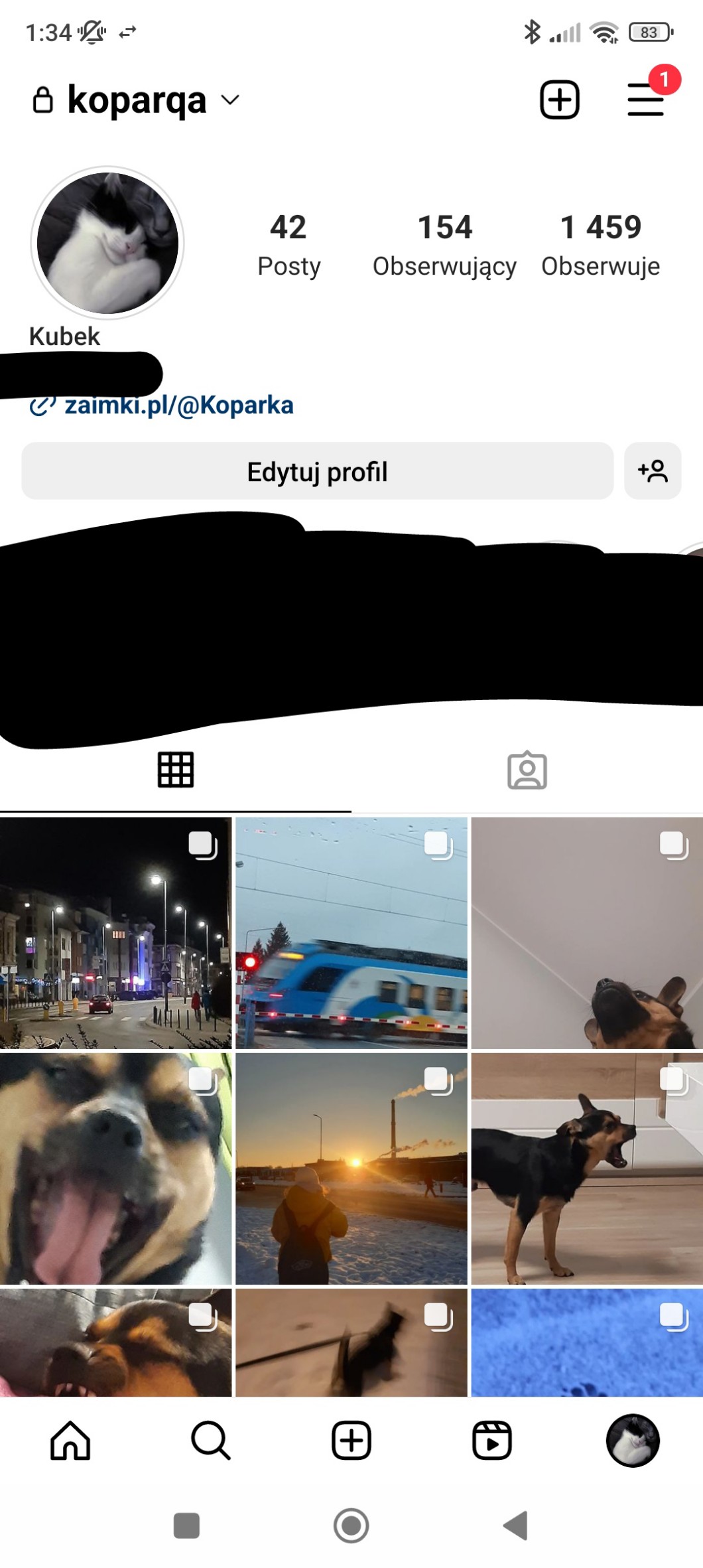Open the Reels tab
Image resolution: width=703 pixels, height=1568 pixels.
491,1441
